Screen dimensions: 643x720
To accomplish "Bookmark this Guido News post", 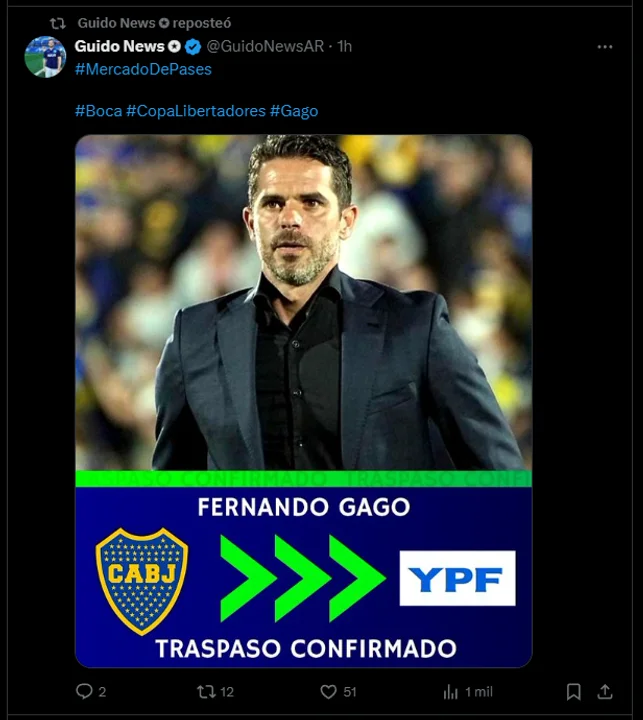I will [x=574, y=691].
